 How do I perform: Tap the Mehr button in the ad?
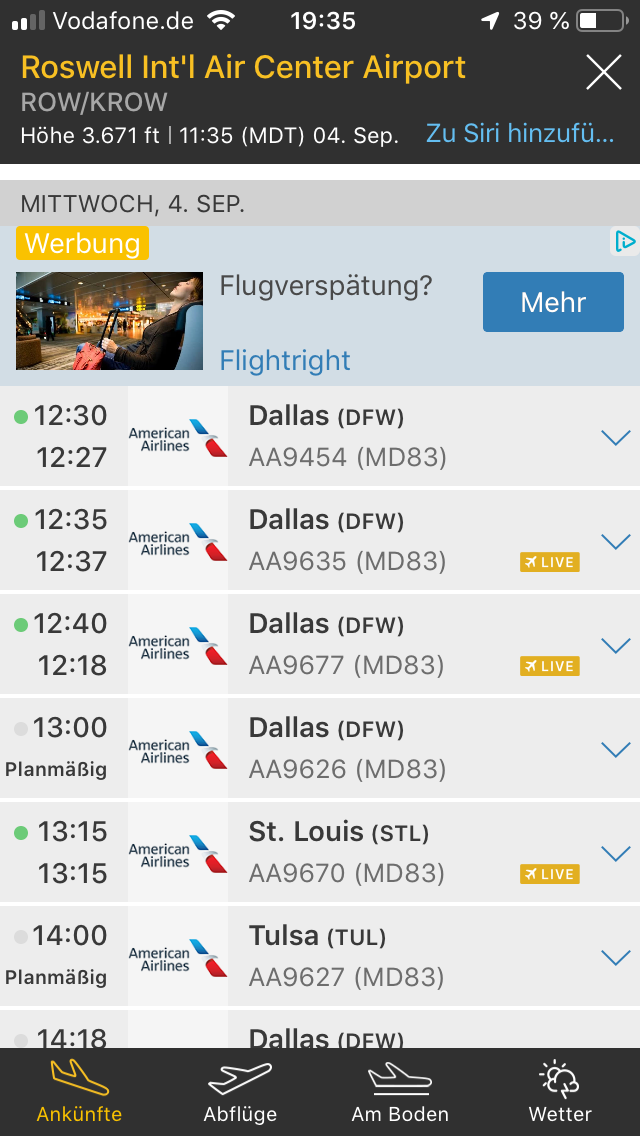553,302
